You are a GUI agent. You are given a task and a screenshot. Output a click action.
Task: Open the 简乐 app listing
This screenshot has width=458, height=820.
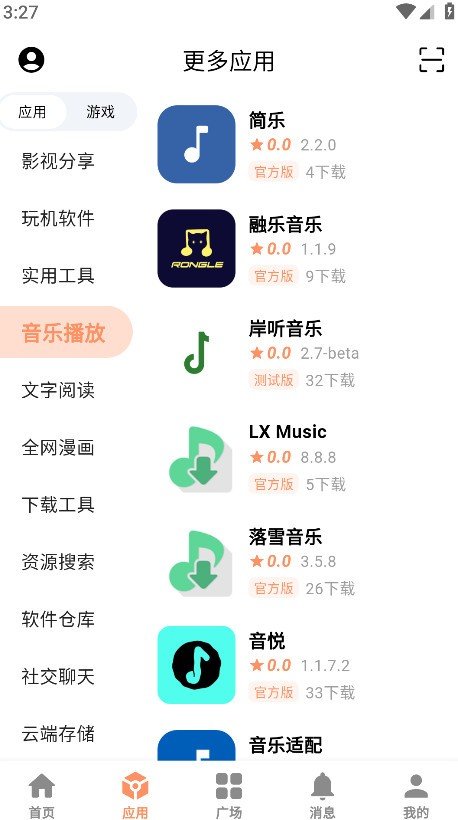(302, 145)
